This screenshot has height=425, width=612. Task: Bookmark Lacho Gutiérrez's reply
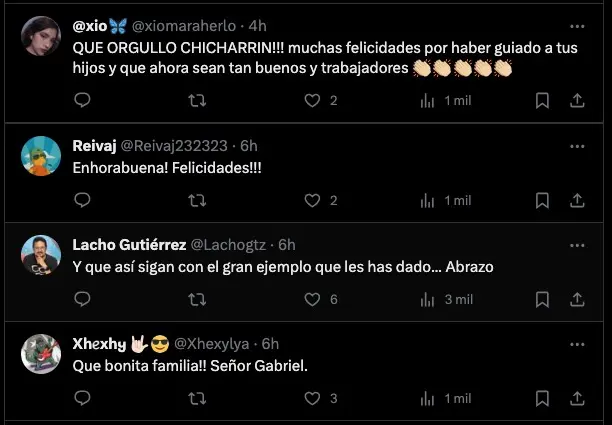click(x=541, y=298)
